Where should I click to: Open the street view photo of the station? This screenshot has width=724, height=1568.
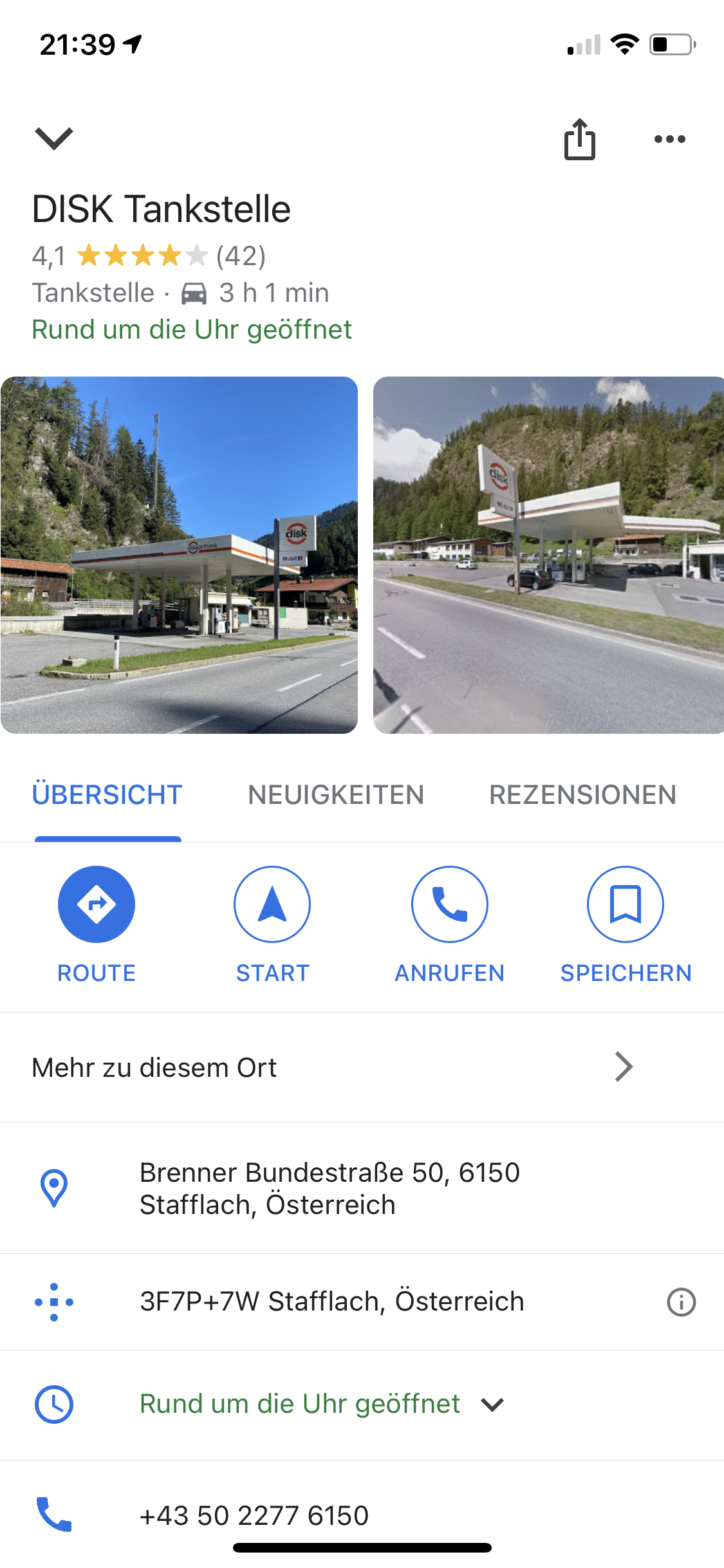coord(548,555)
